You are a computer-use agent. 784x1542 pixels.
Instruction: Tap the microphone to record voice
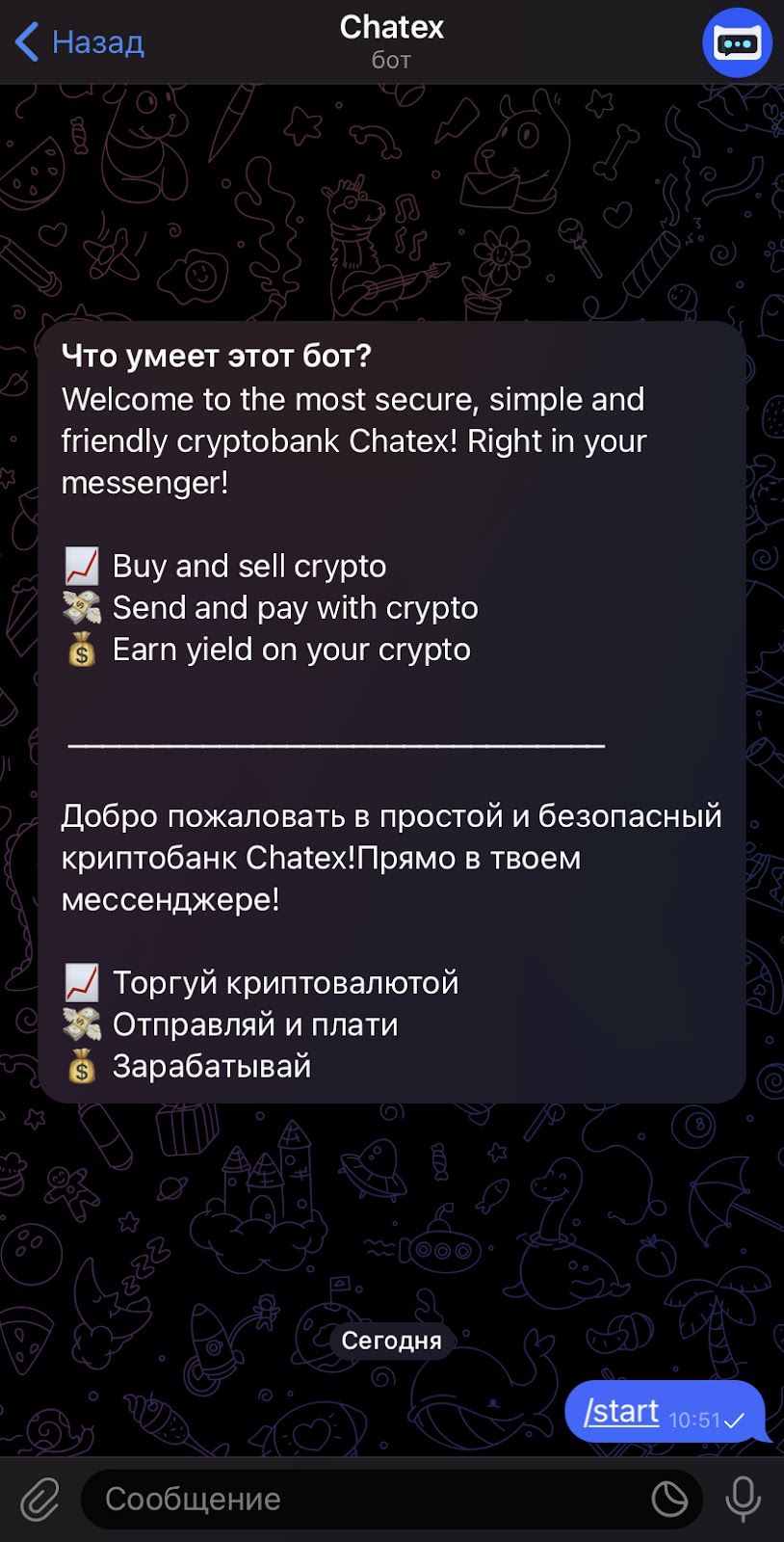click(x=743, y=1500)
